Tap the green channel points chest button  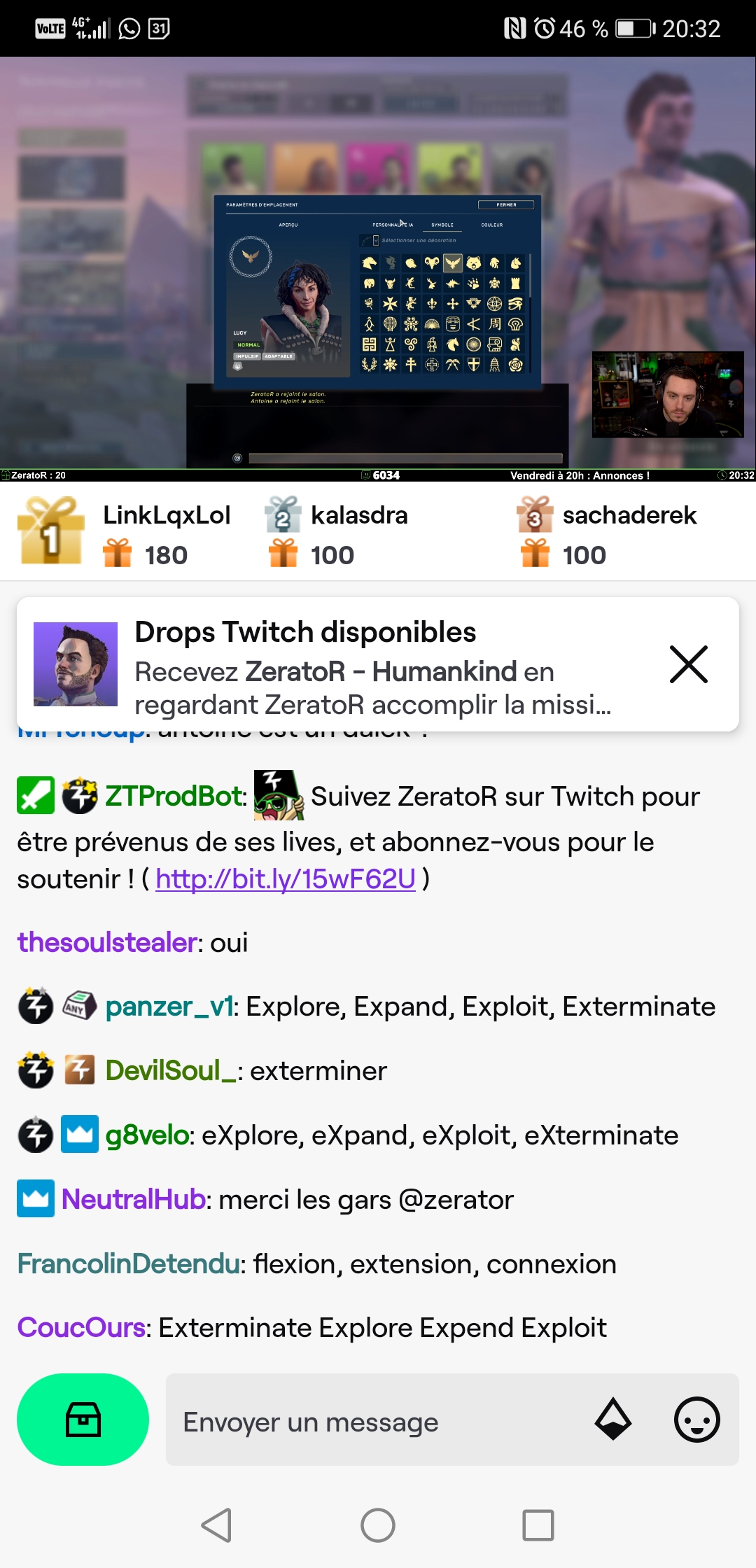click(x=83, y=1420)
